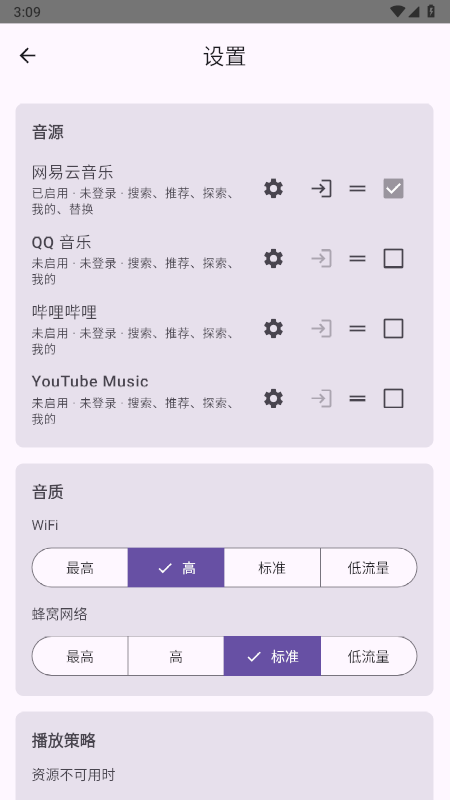Choose 低流量 quality for 蜂窝网络
The height and width of the screenshot is (800, 450).
point(369,656)
